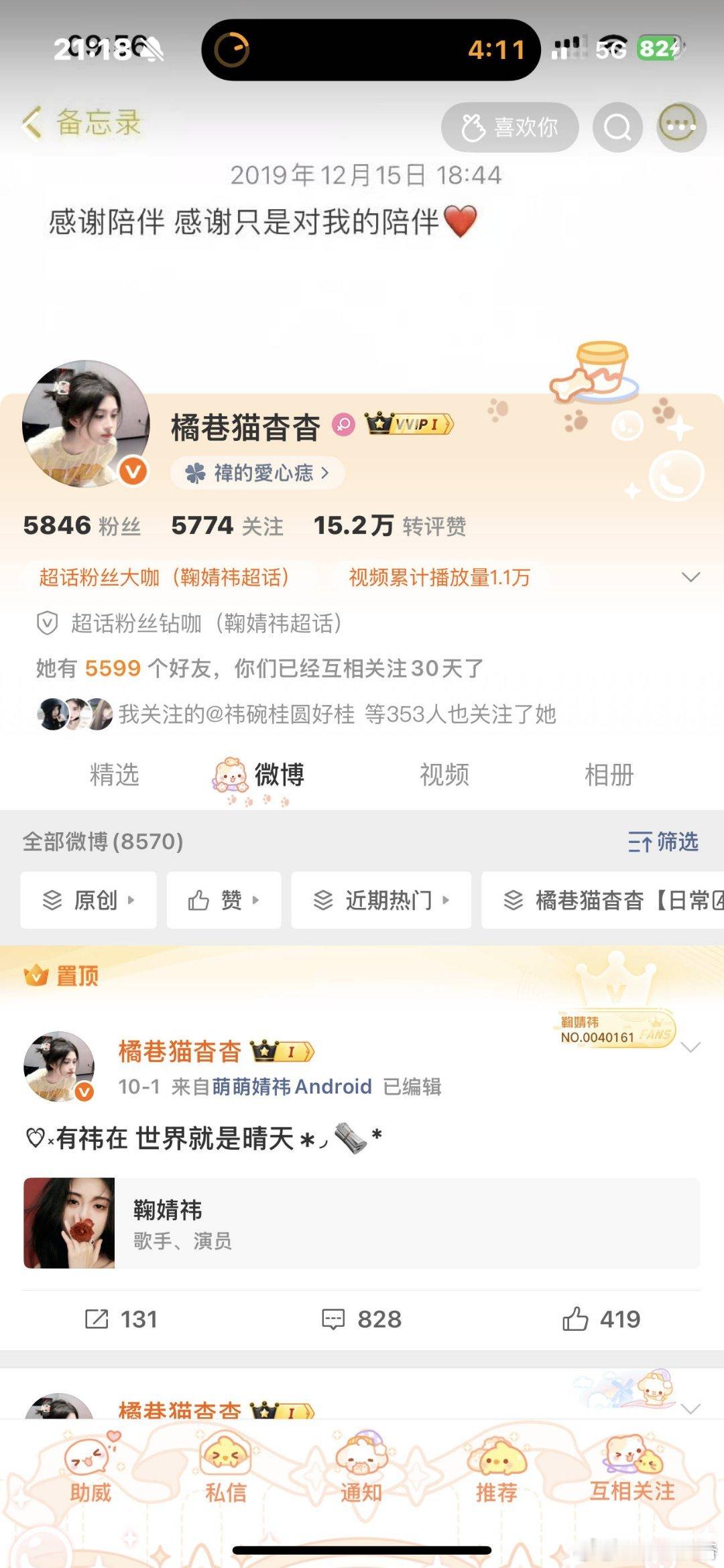This screenshot has width=724, height=1568.
Task: Tap the VVIP I membership badge
Action: click(x=409, y=423)
